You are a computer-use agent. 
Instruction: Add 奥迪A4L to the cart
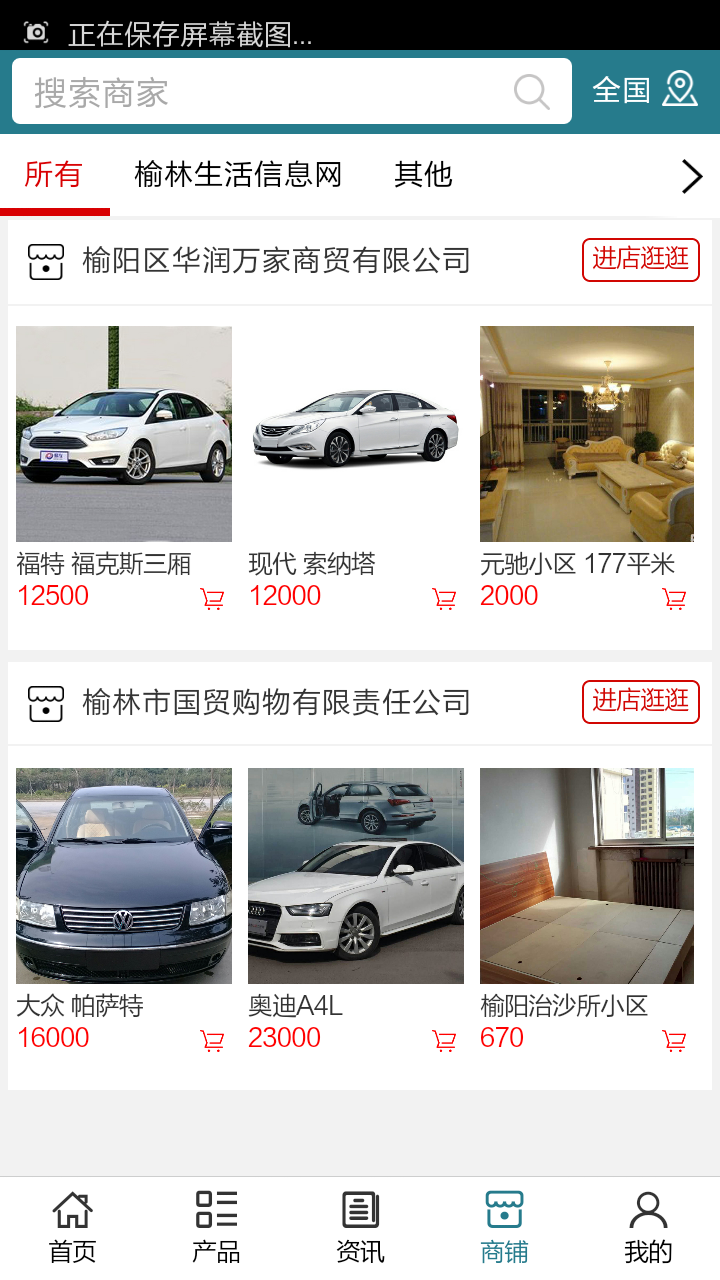(444, 1041)
